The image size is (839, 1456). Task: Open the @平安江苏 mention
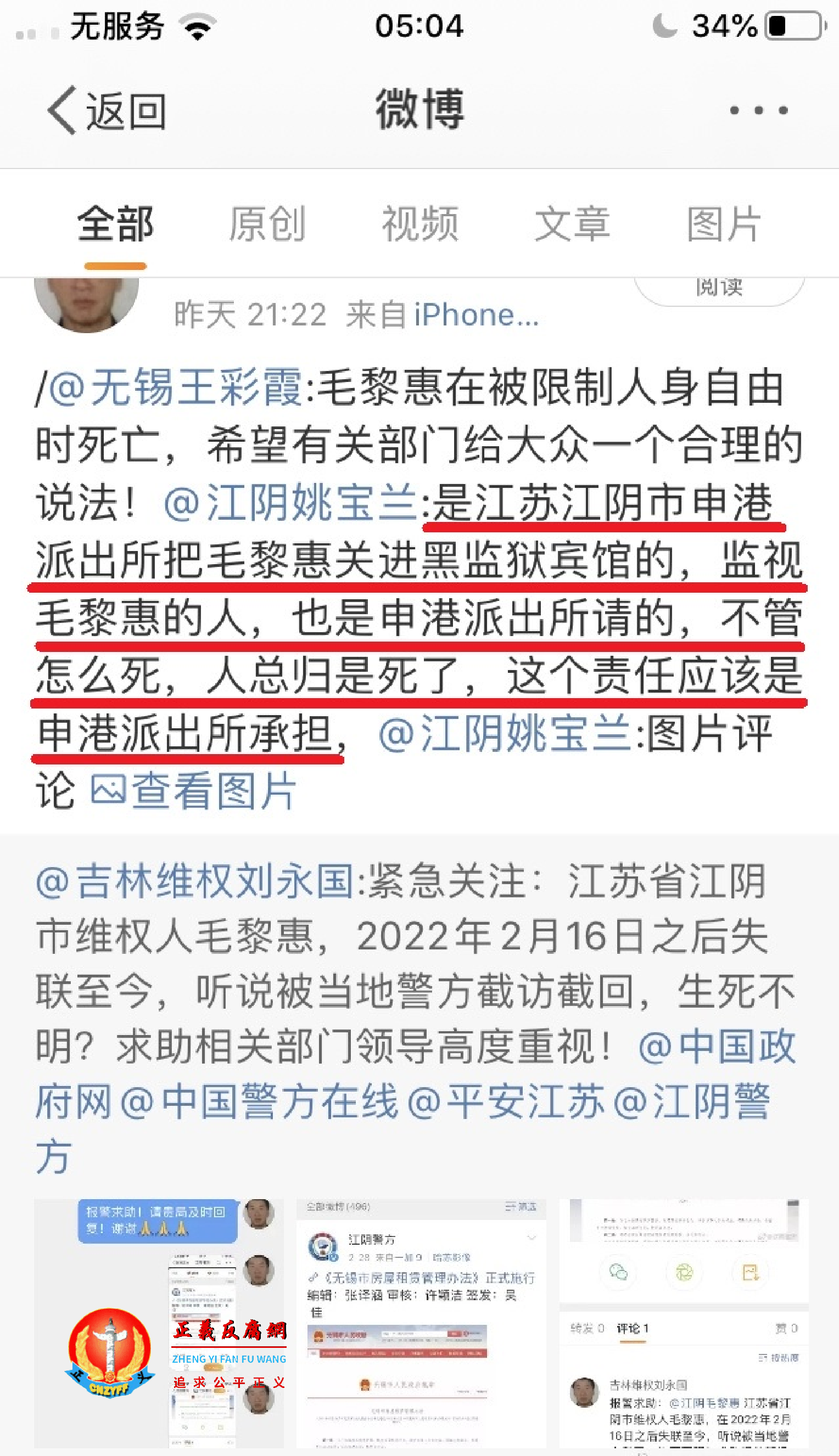click(x=506, y=1102)
